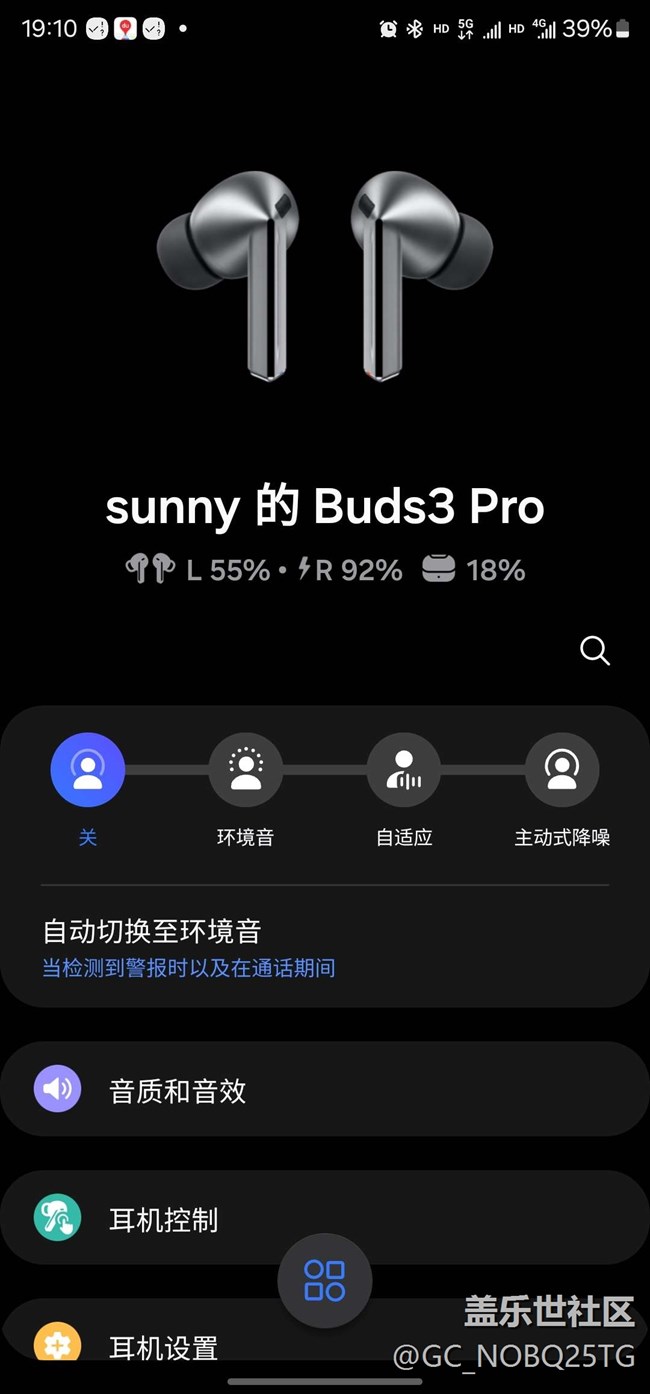Image resolution: width=650 pixels, height=1394 pixels.
Task: Open 音质和音效 sound quality settings
Action: 324,1089
